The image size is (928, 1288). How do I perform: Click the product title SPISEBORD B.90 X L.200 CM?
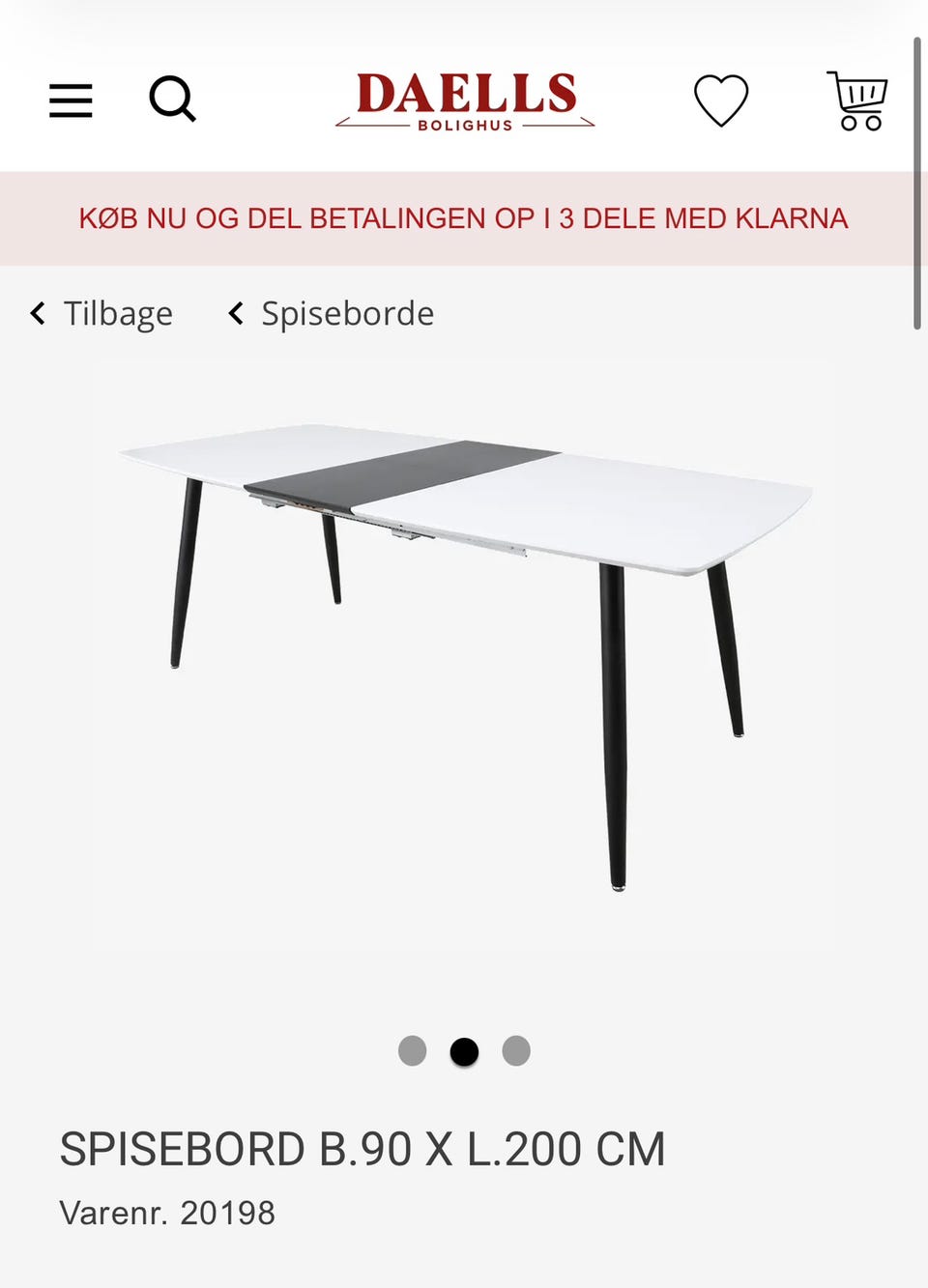[362, 1150]
